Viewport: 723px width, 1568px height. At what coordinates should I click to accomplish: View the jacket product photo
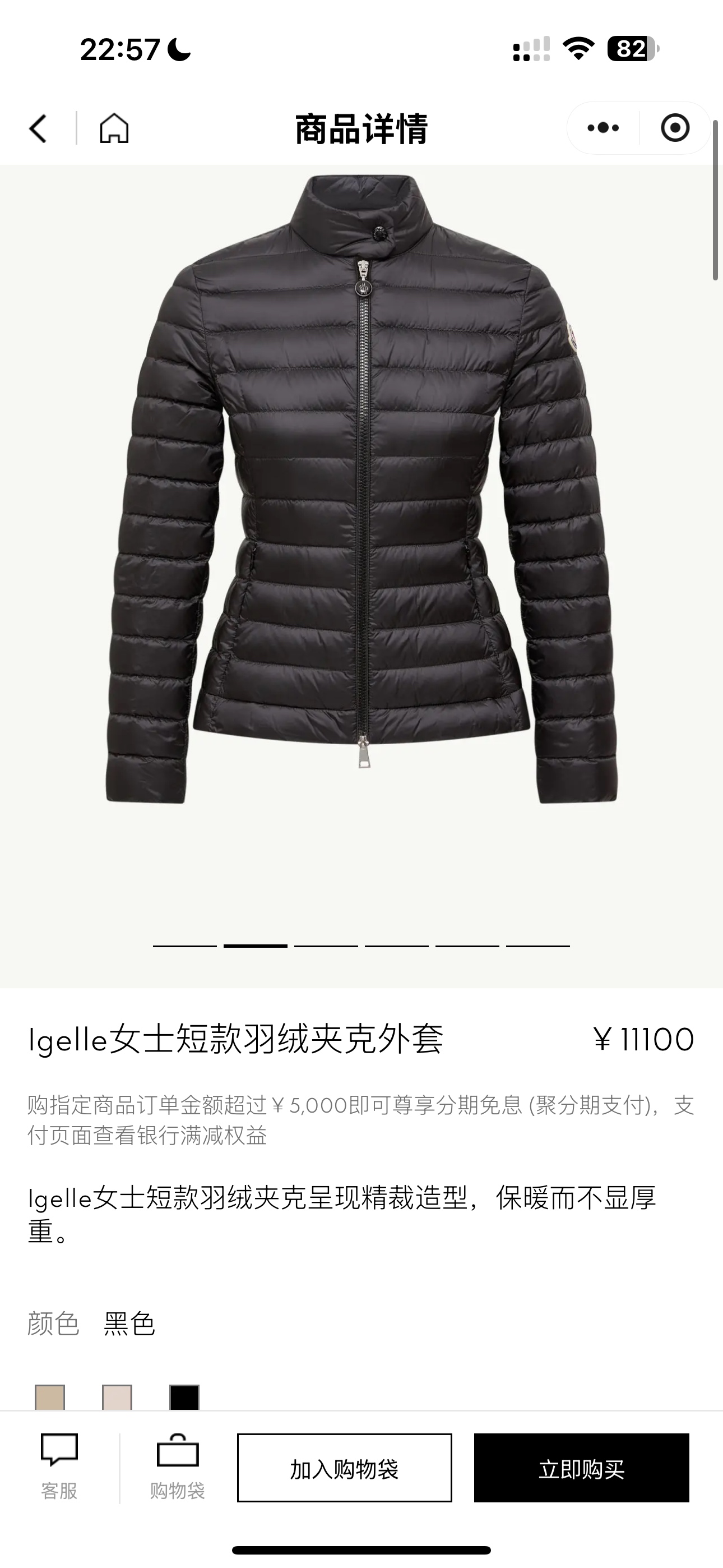pyautogui.click(x=361, y=487)
